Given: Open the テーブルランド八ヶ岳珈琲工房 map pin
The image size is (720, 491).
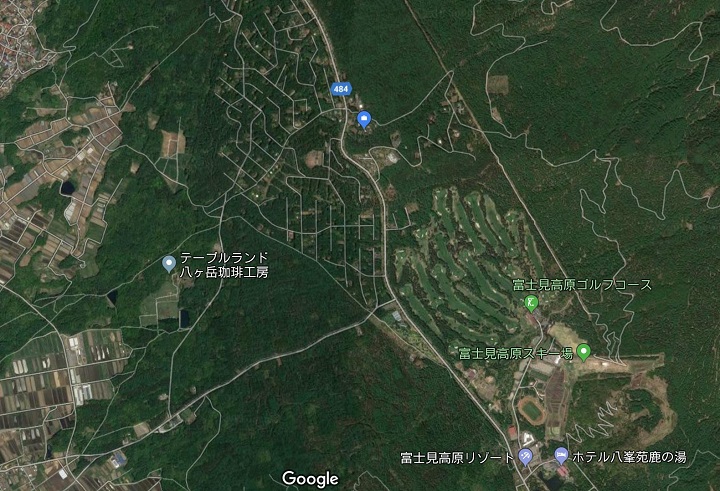Looking at the screenshot, I should 168,263.
